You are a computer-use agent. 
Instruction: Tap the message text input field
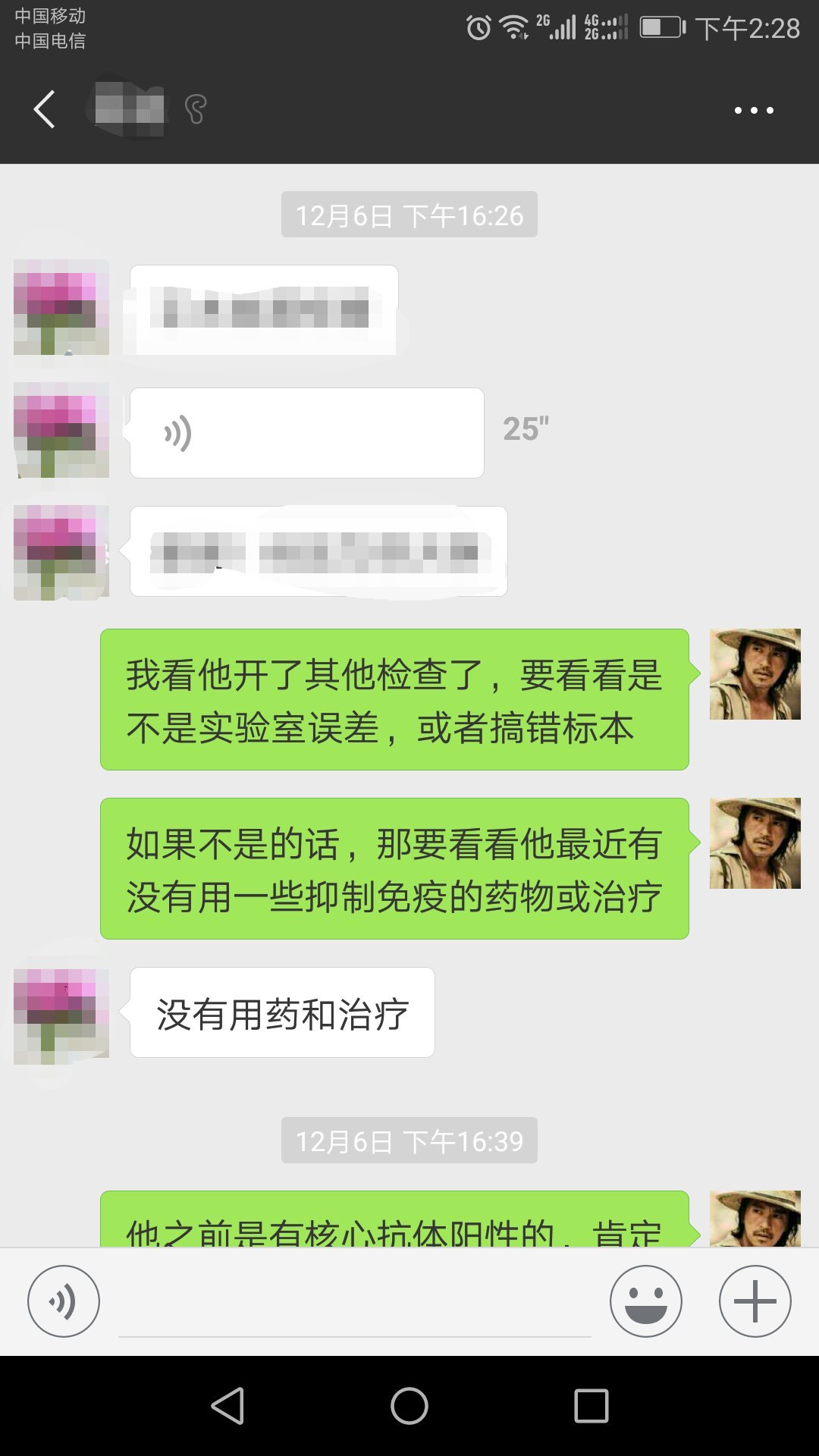coord(356,1300)
